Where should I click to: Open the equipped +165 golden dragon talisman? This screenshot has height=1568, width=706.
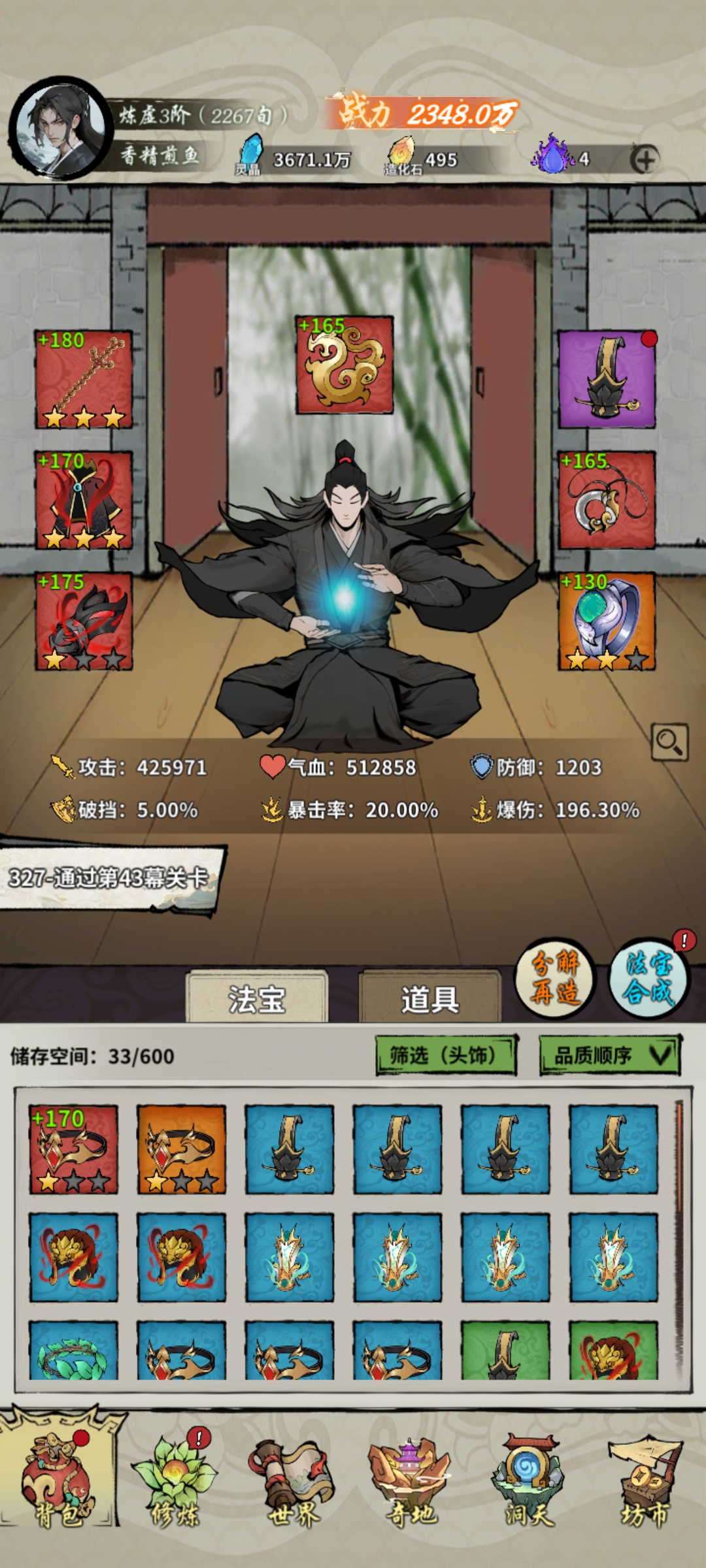(345, 365)
